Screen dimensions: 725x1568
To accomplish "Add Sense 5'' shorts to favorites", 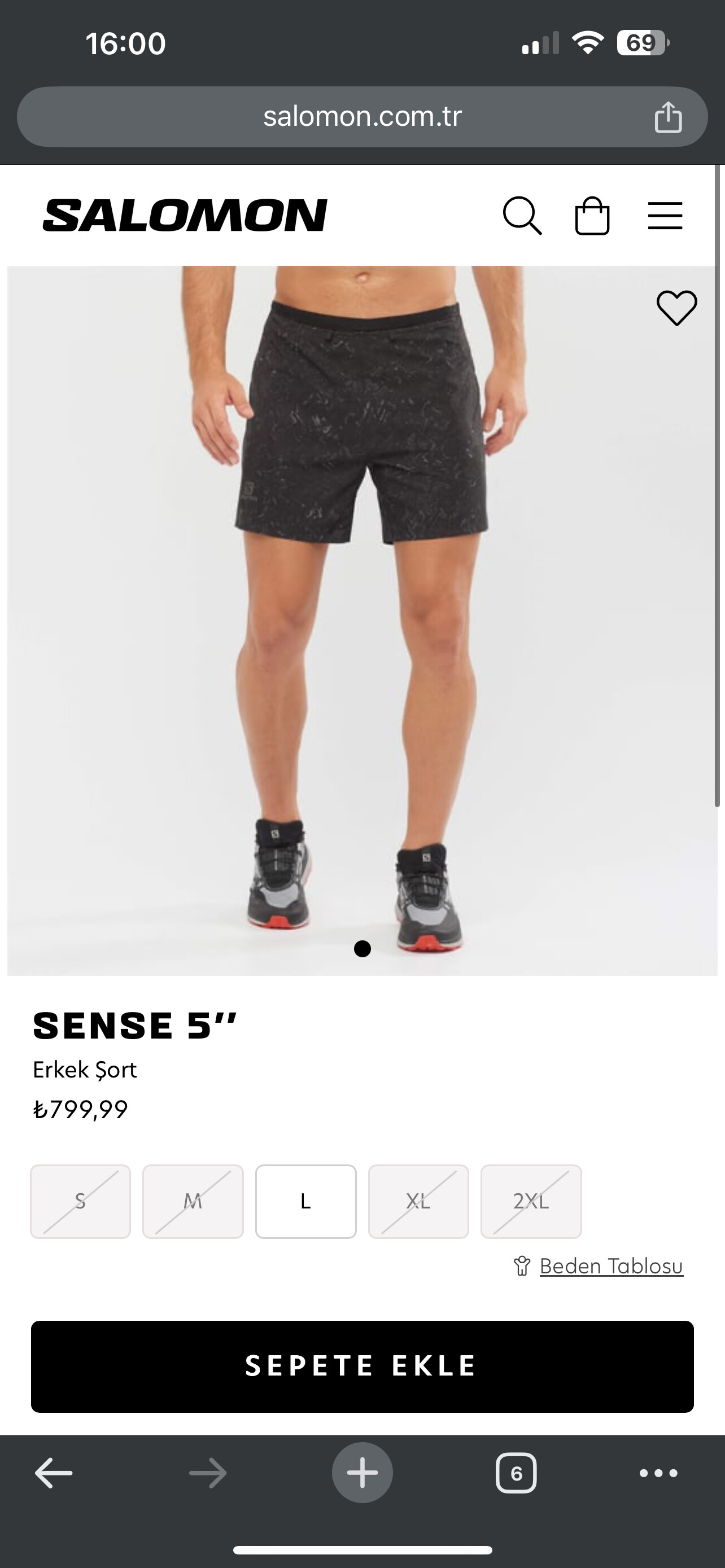I will [676, 308].
